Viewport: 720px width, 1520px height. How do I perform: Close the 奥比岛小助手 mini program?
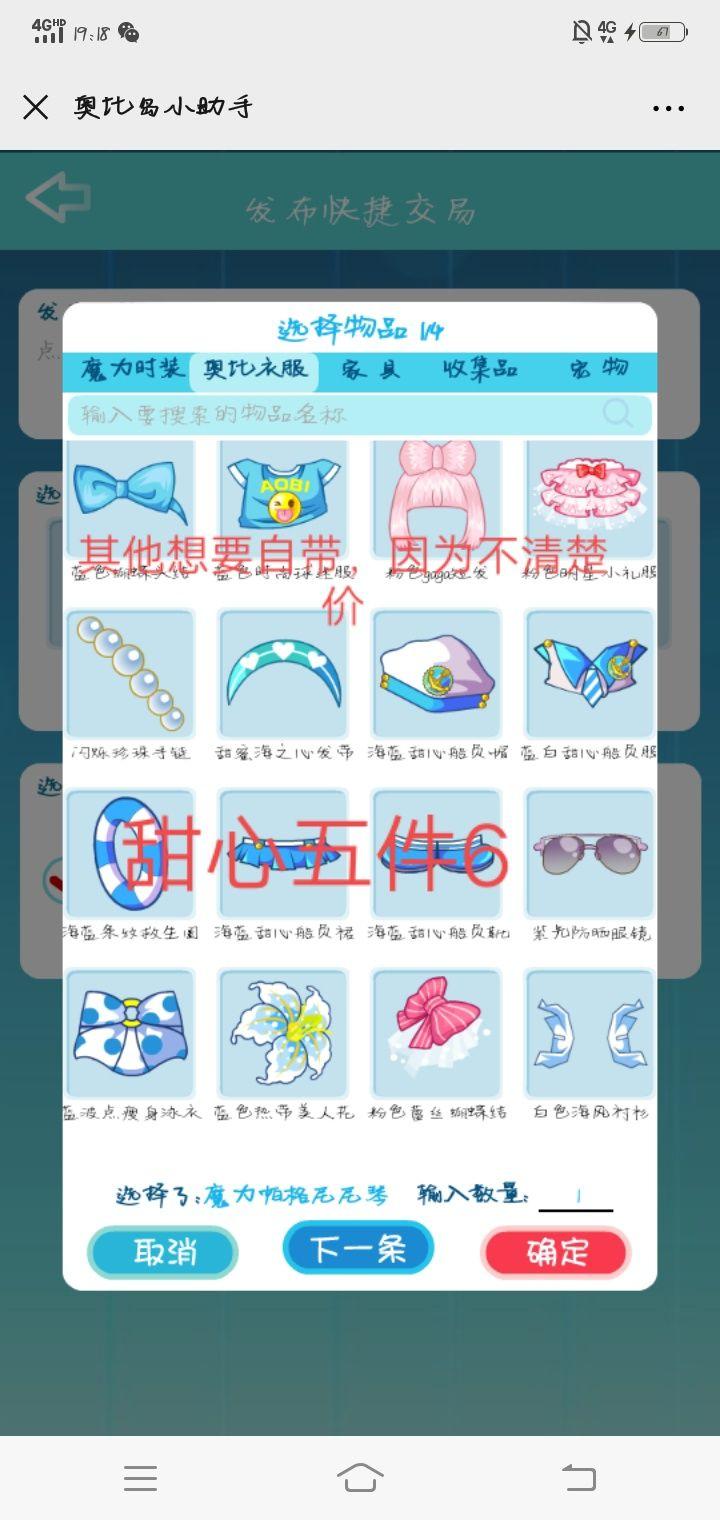35,108
